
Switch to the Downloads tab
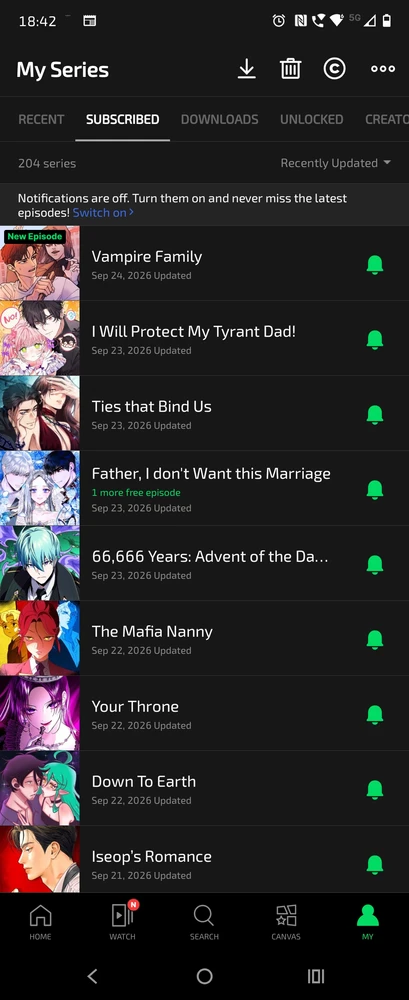[219, 119]
